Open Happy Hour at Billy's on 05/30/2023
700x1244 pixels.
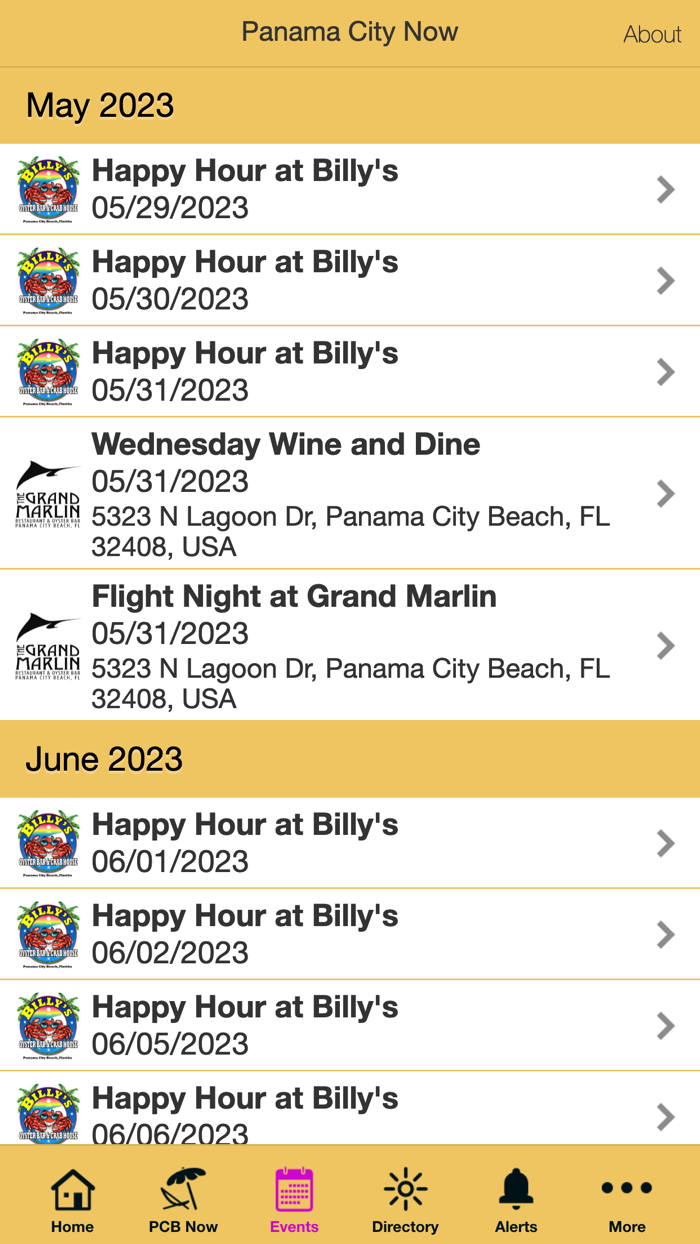350,280
